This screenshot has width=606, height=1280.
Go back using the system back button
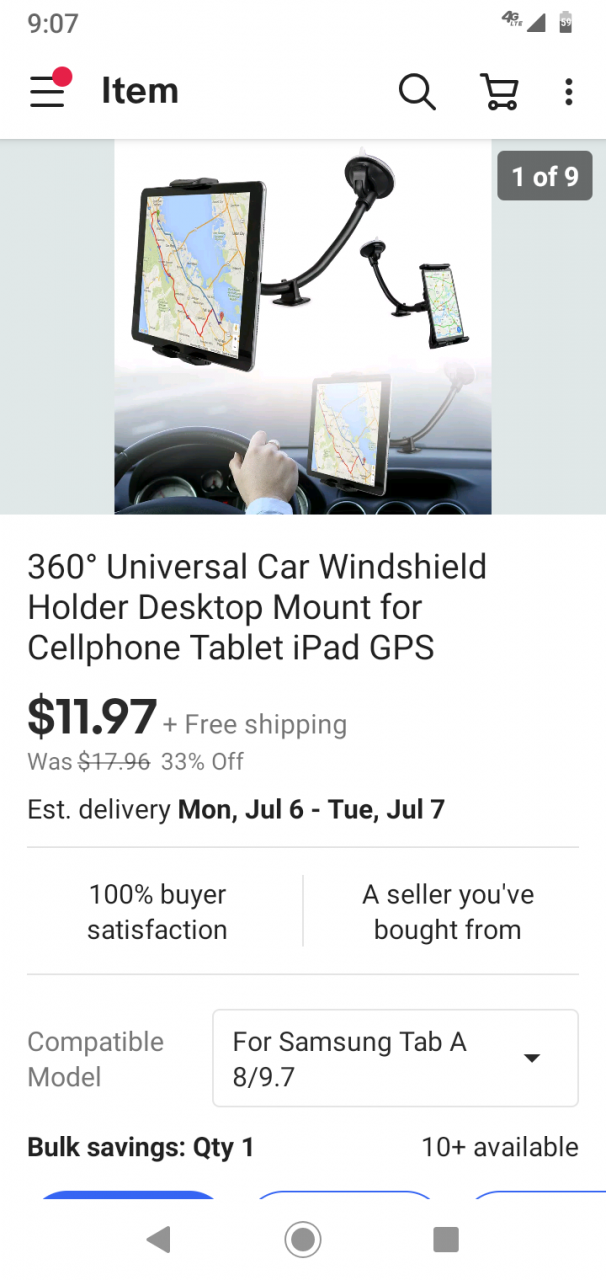point(158,1240)
